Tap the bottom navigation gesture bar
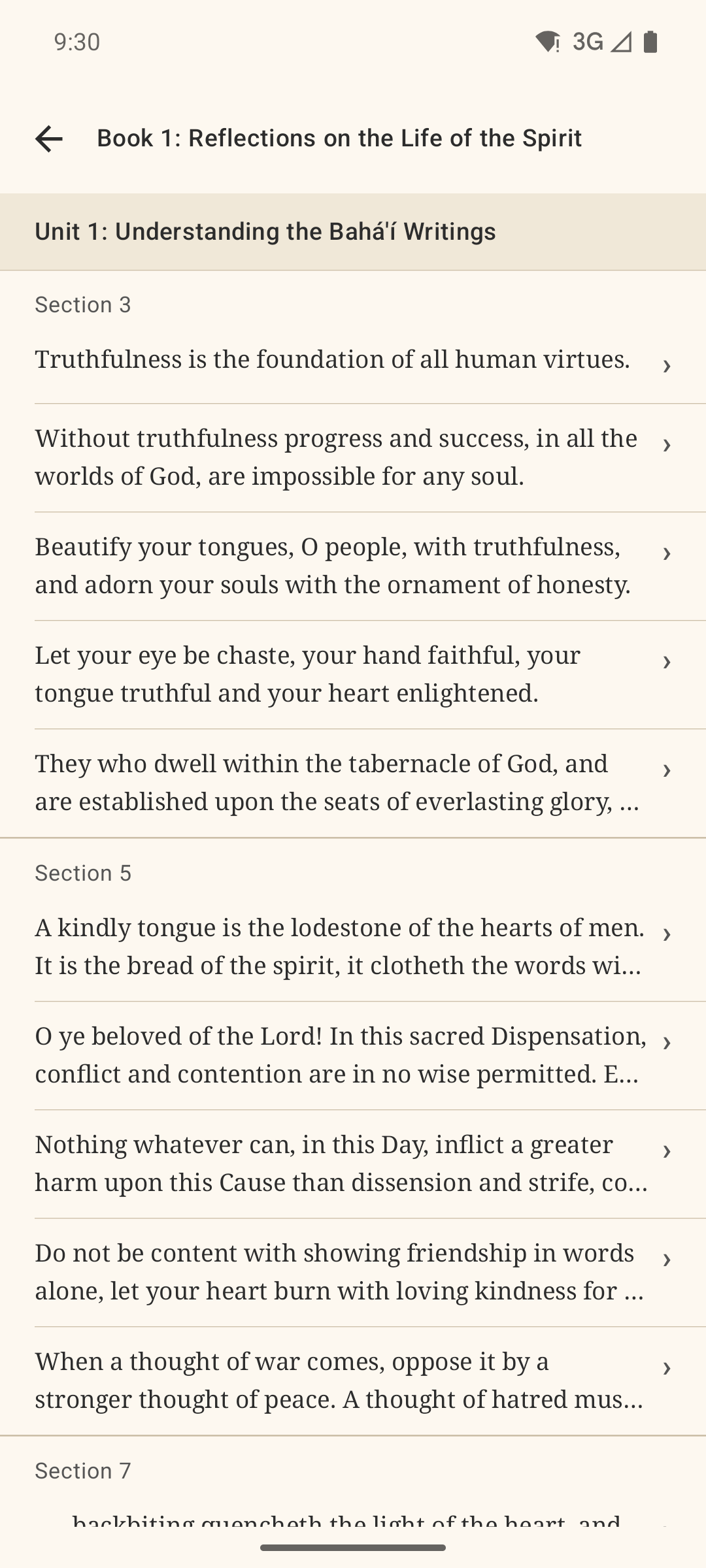This screenshot has height=1568, width=706. 353,1547
